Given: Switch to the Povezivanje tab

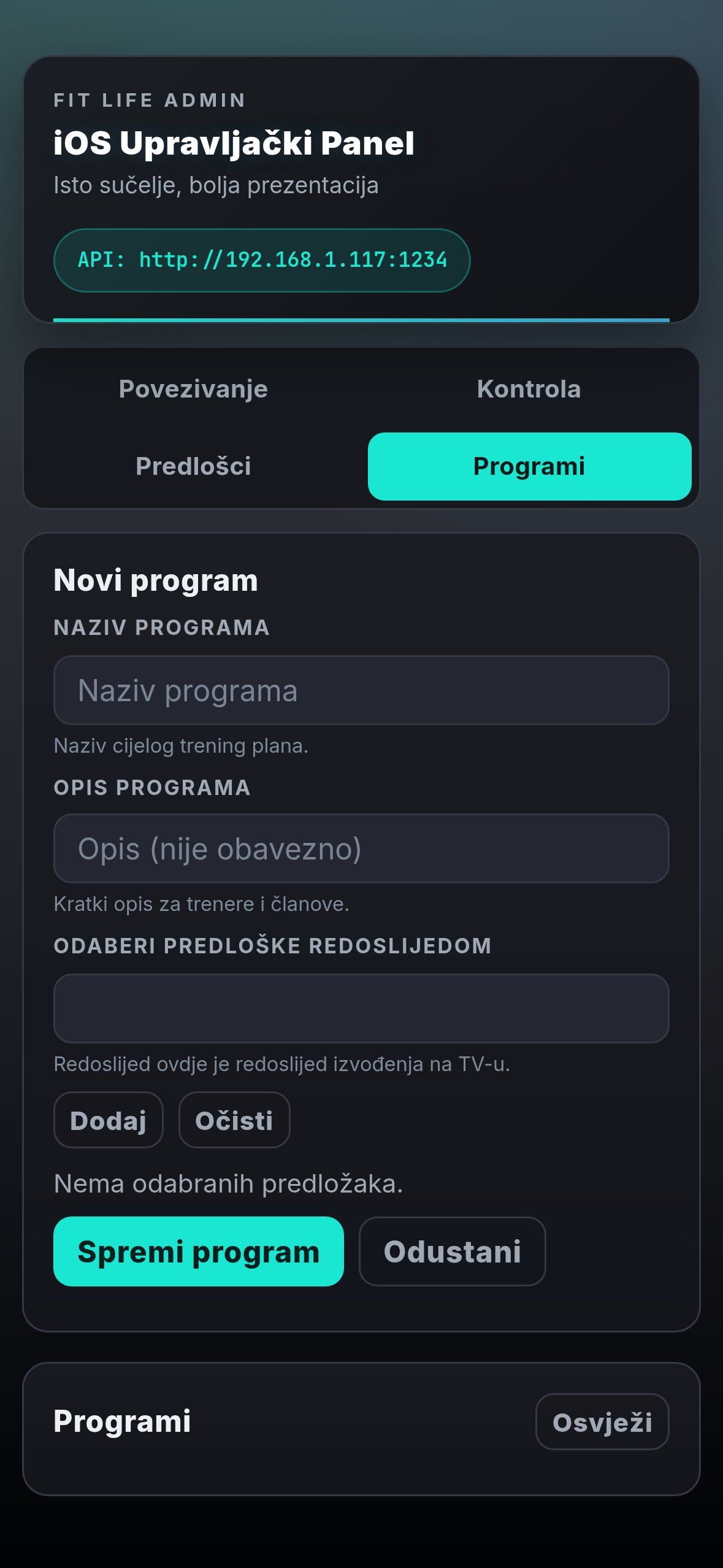Looking at the screenshot, I should click(193, 388).
